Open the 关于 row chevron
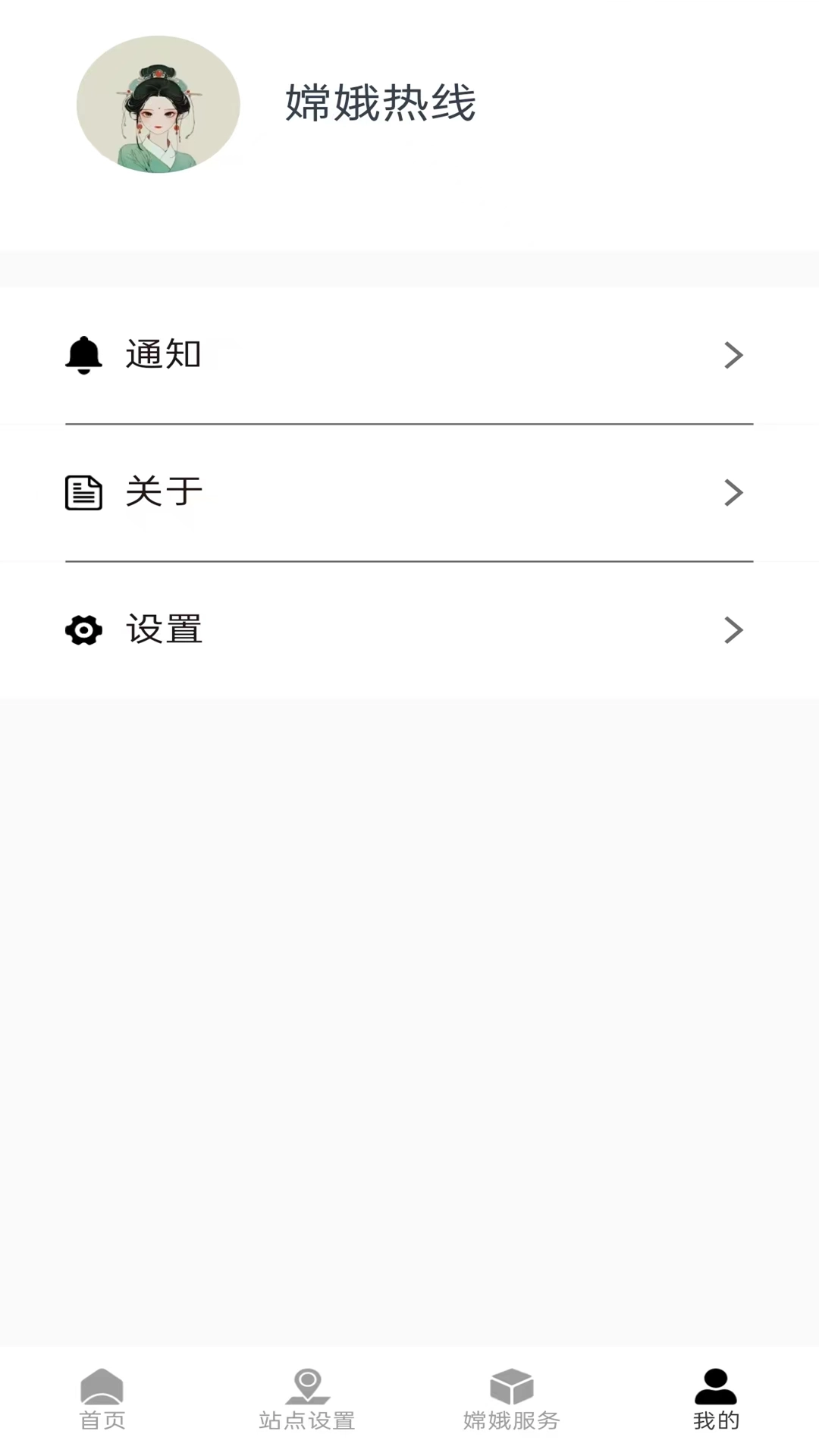 (733, 492)
